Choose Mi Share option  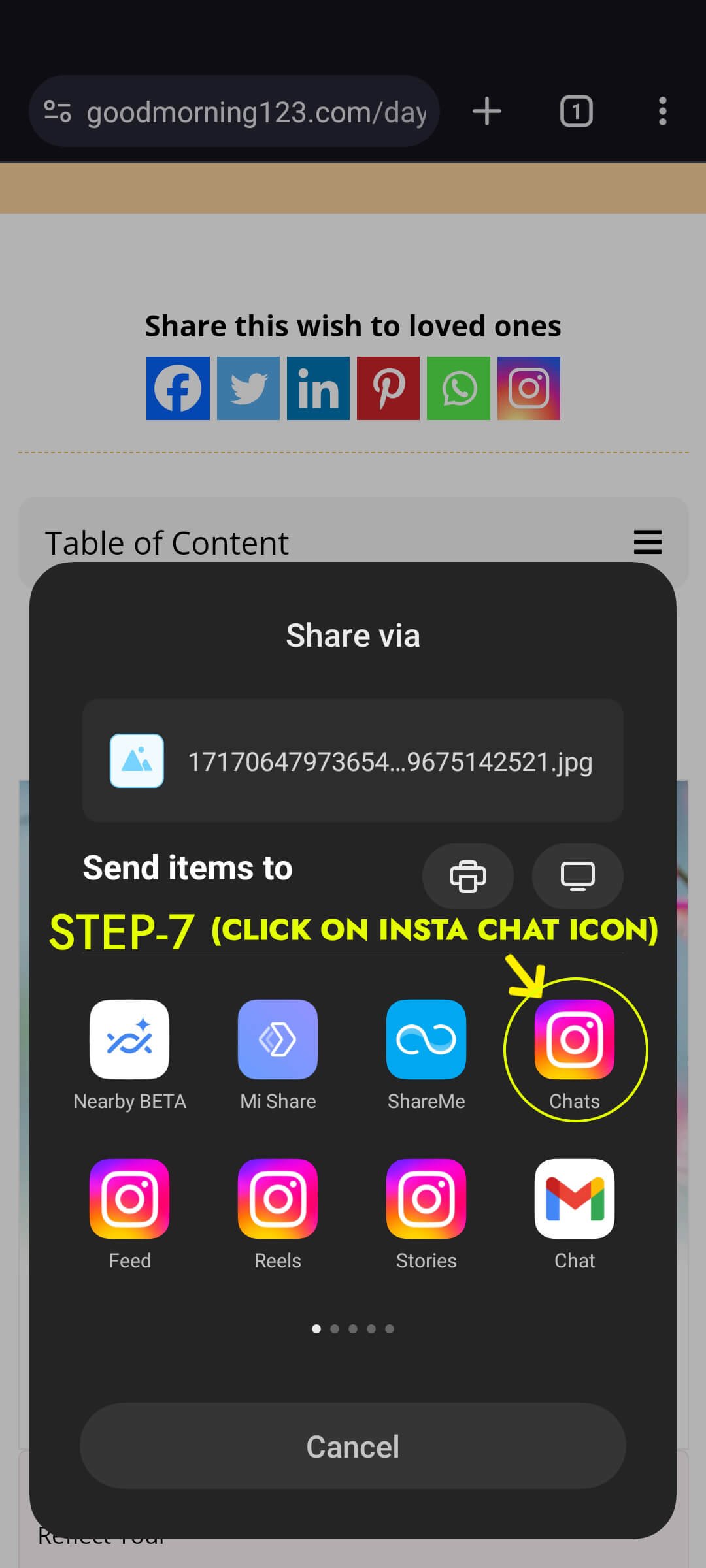tap(278, 1040)
